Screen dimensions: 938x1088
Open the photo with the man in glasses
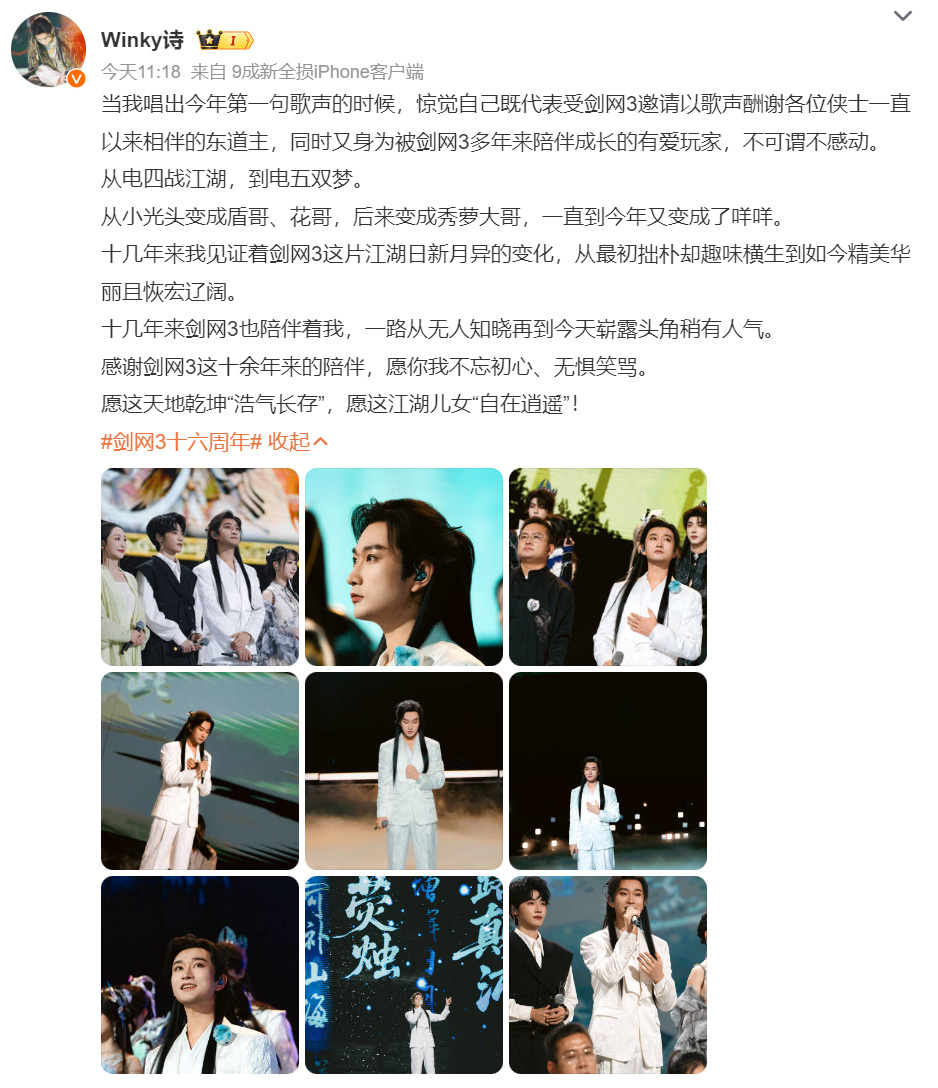tap(608, 567)
